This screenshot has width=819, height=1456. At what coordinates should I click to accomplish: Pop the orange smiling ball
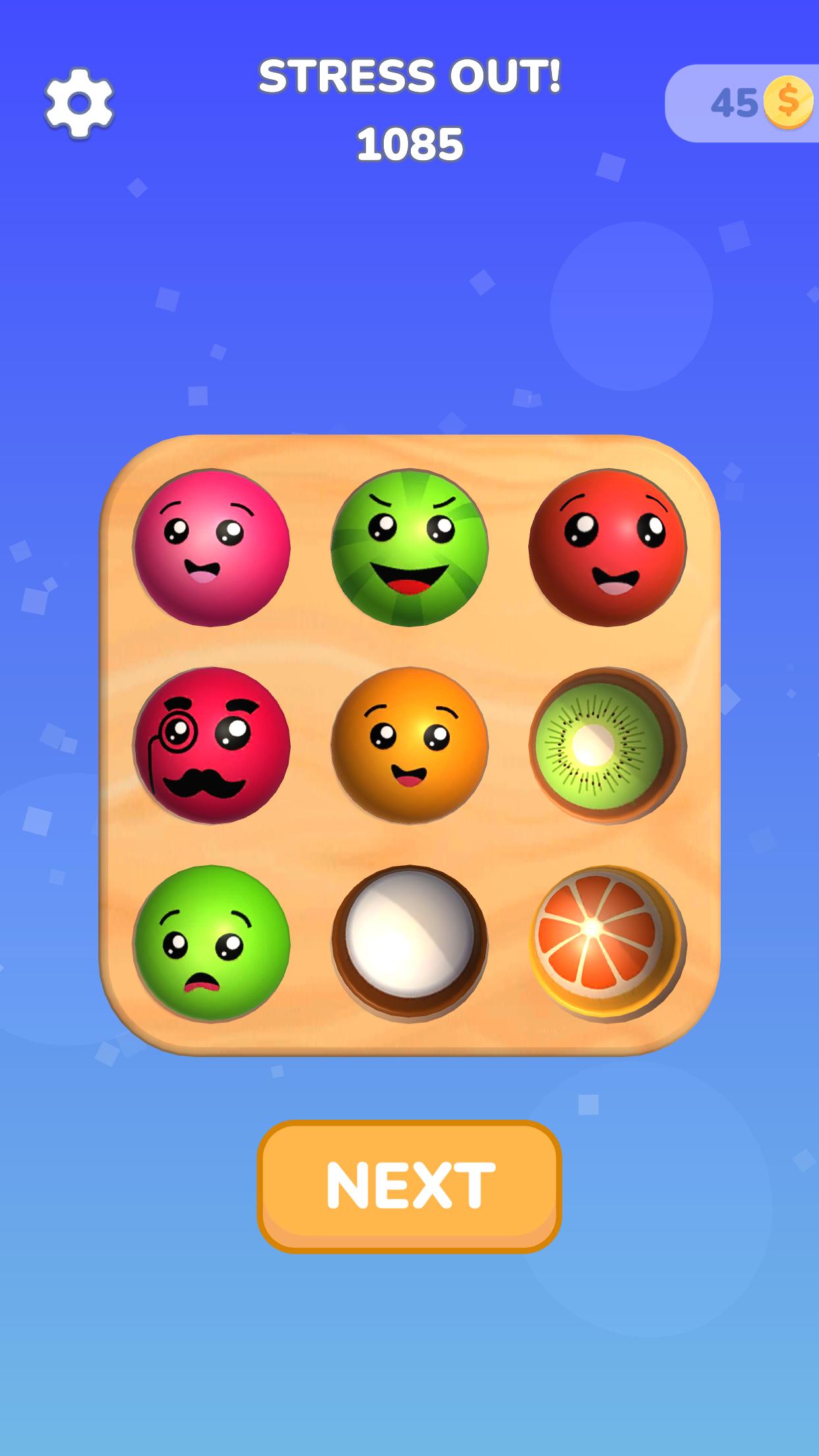tap(409, 745)
